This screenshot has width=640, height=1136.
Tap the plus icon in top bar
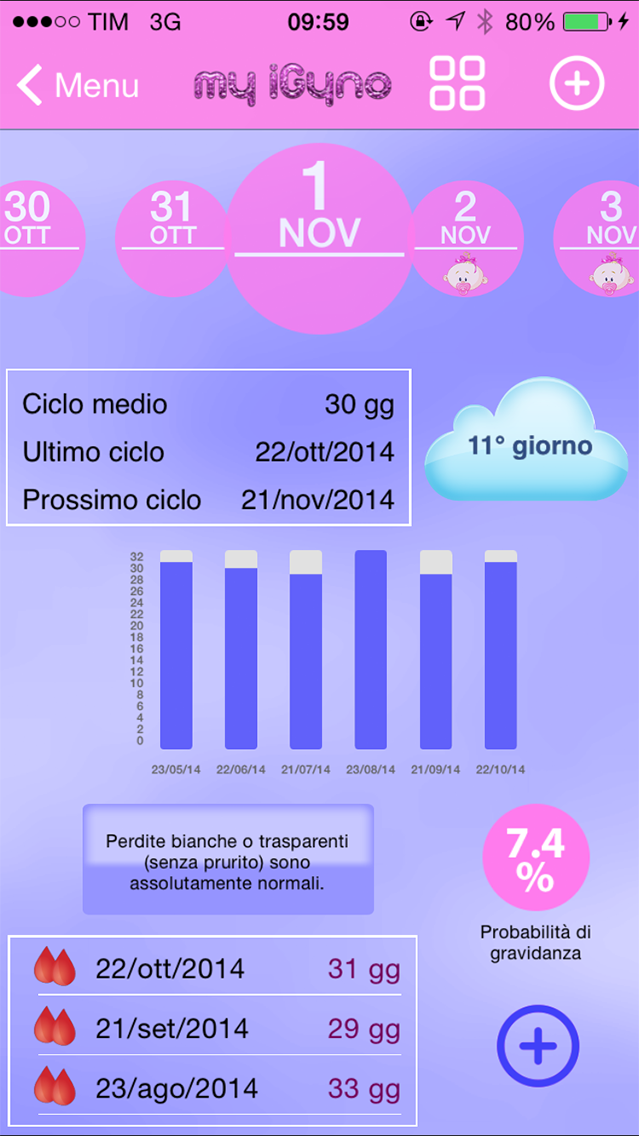pyautogui.click(x=577, y=83)
